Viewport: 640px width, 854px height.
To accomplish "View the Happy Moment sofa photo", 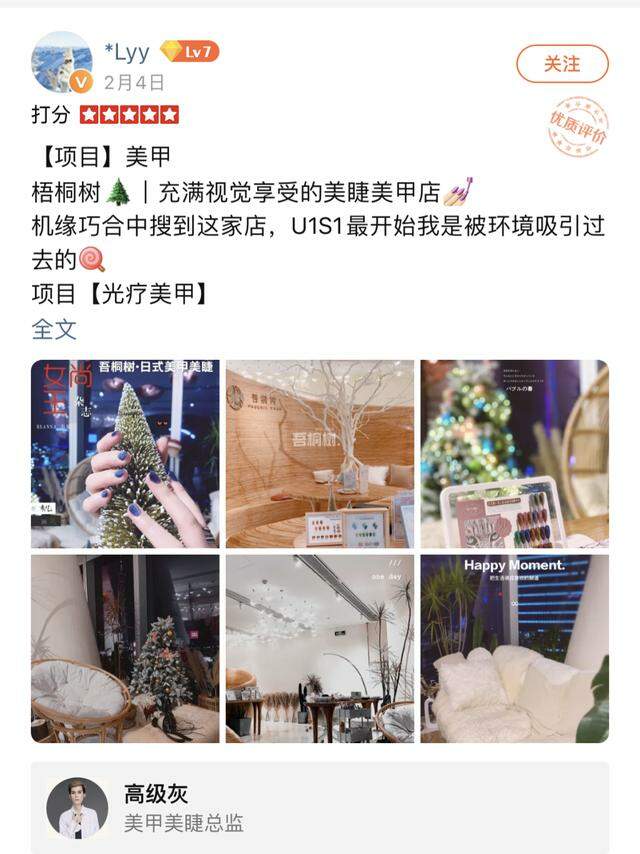I will 514,648.
